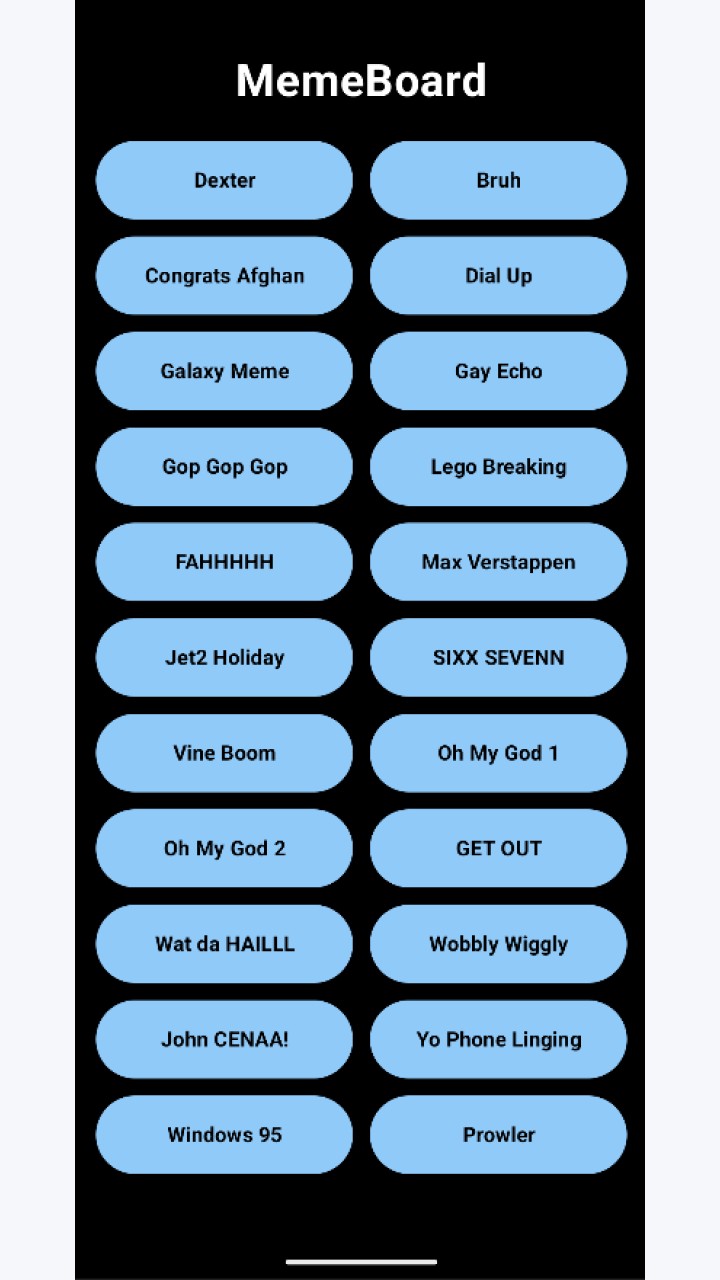Tap the GET OUT button

[498, 848]
